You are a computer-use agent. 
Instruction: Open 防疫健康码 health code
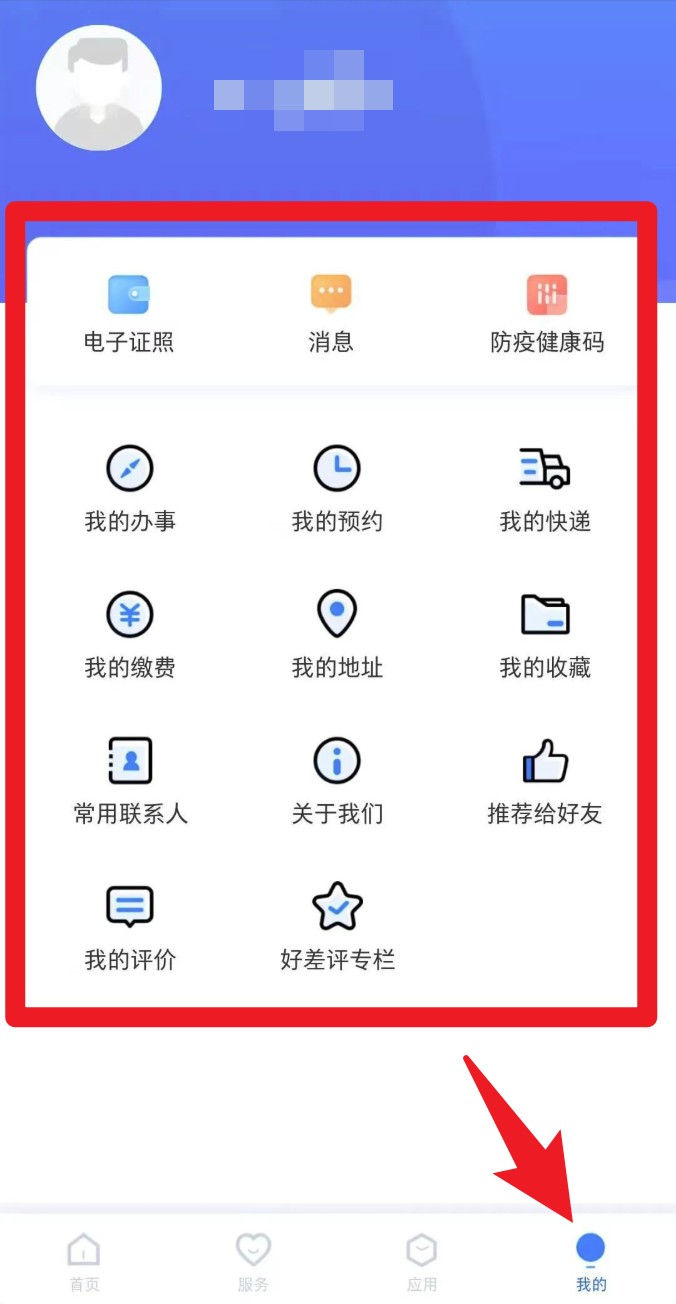pos(546,314)
